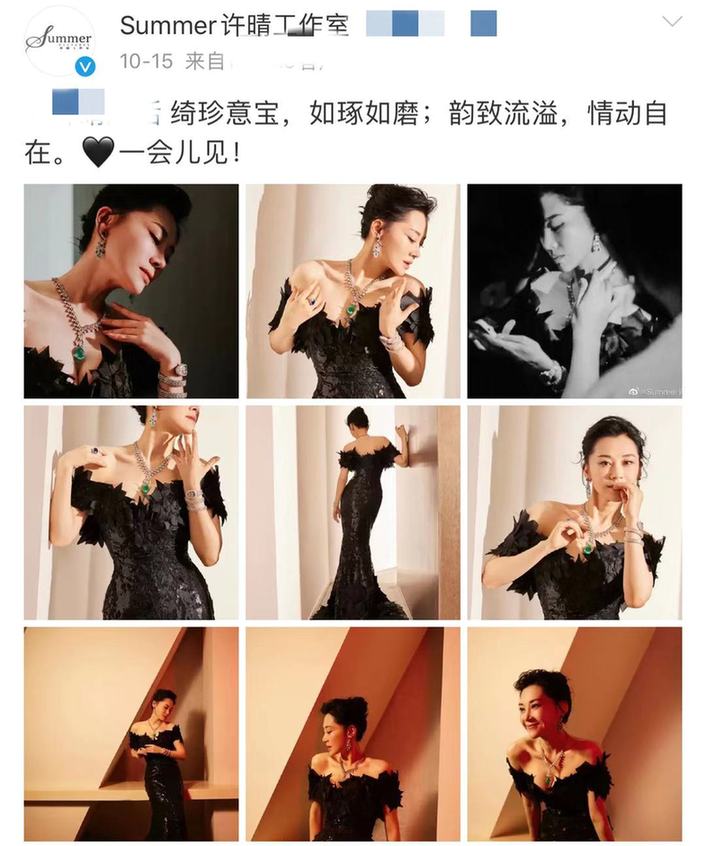Open the full-length back view photo
Image resolution: width=706 pixels, height=846 pixels.
pyautogui.click(x=353, y=512)
